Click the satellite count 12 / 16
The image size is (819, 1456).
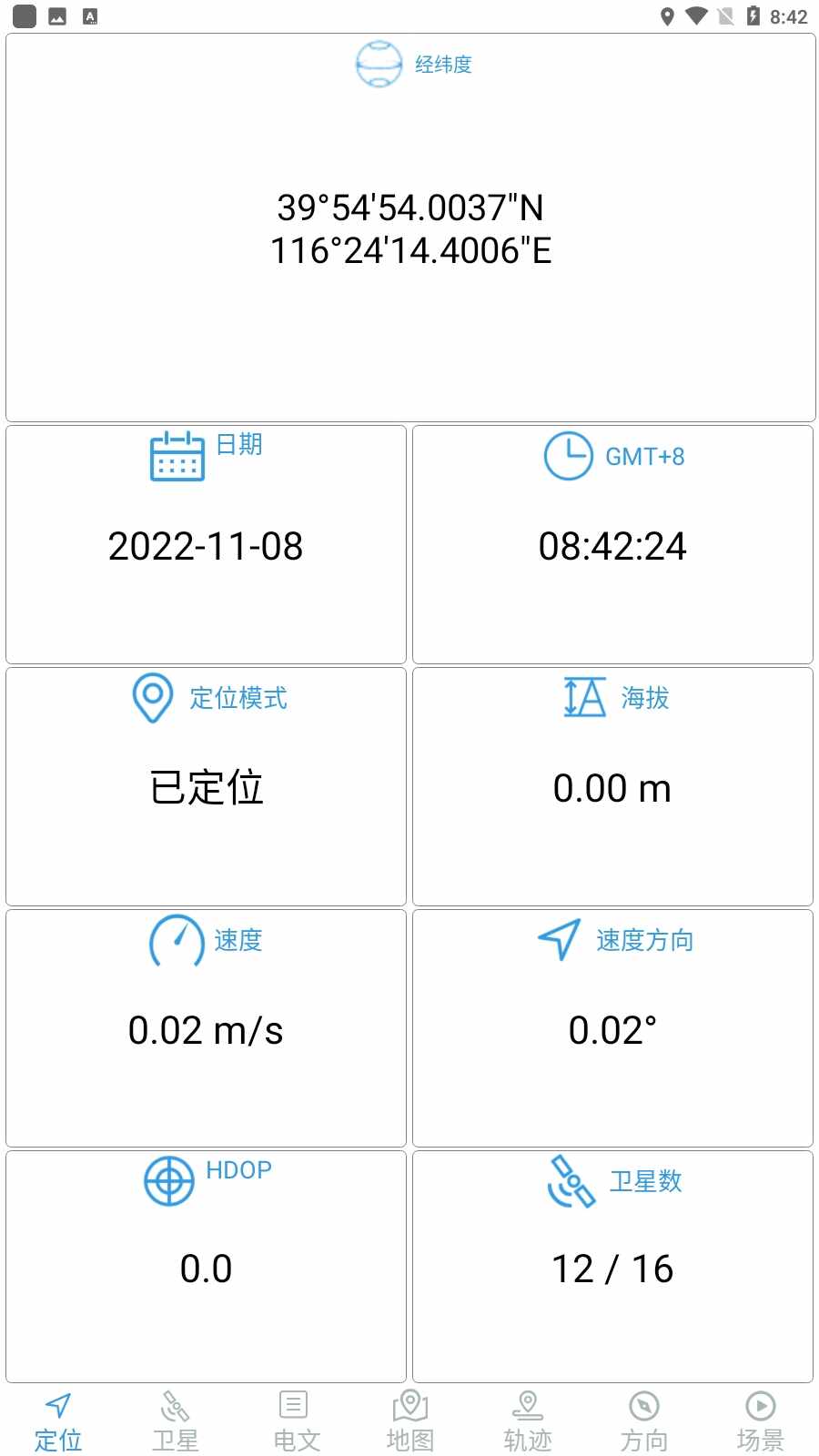[x=612, y=1269]
